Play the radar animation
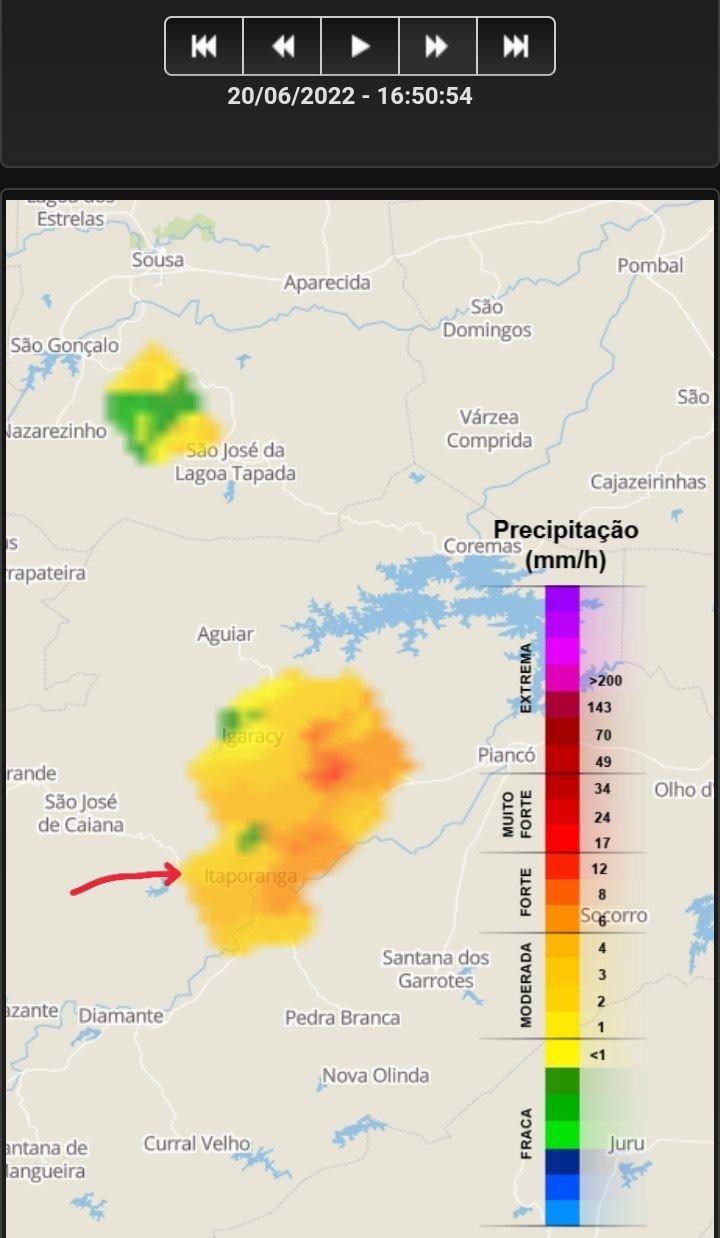Screen dimensions: 720x1238 (360, 46)
